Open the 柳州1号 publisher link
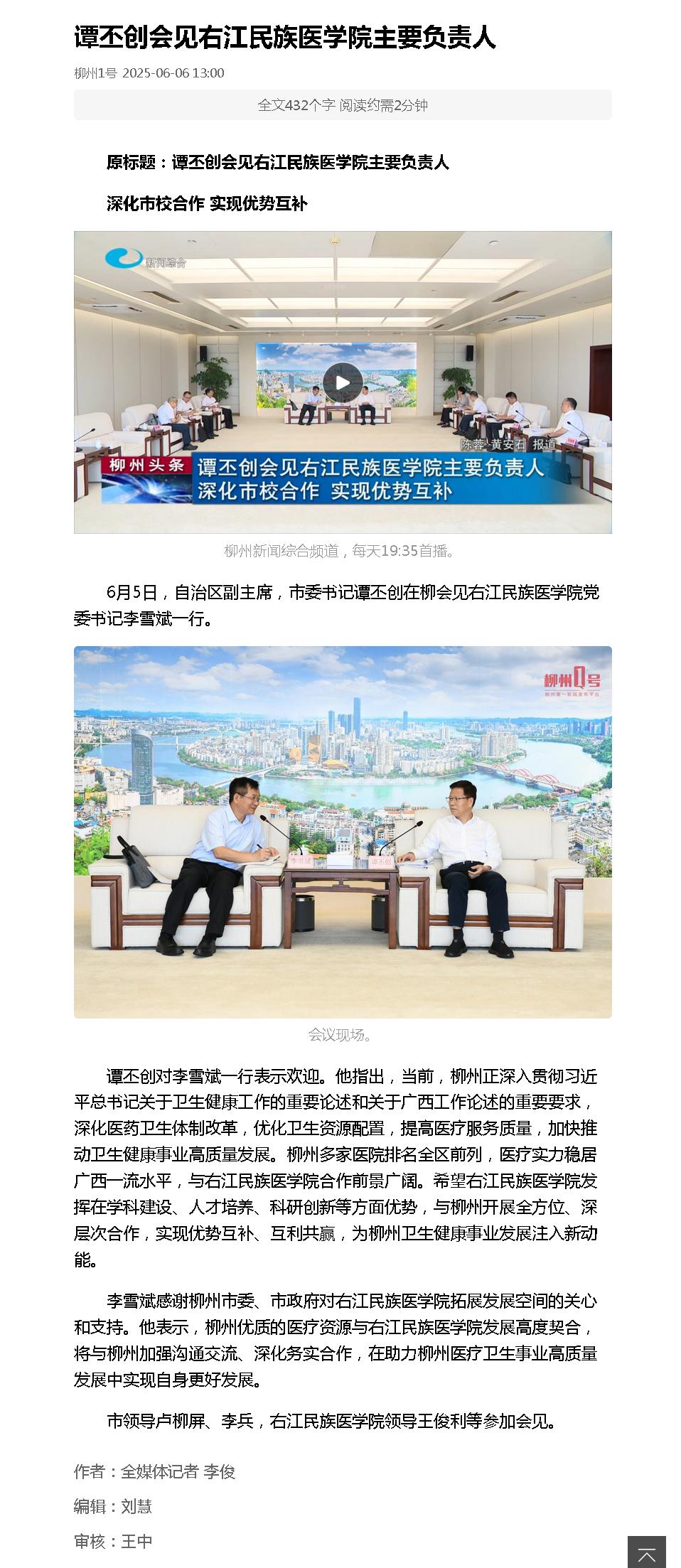Viewport: 681px width, 1568px height. click(x=95, y=73)
